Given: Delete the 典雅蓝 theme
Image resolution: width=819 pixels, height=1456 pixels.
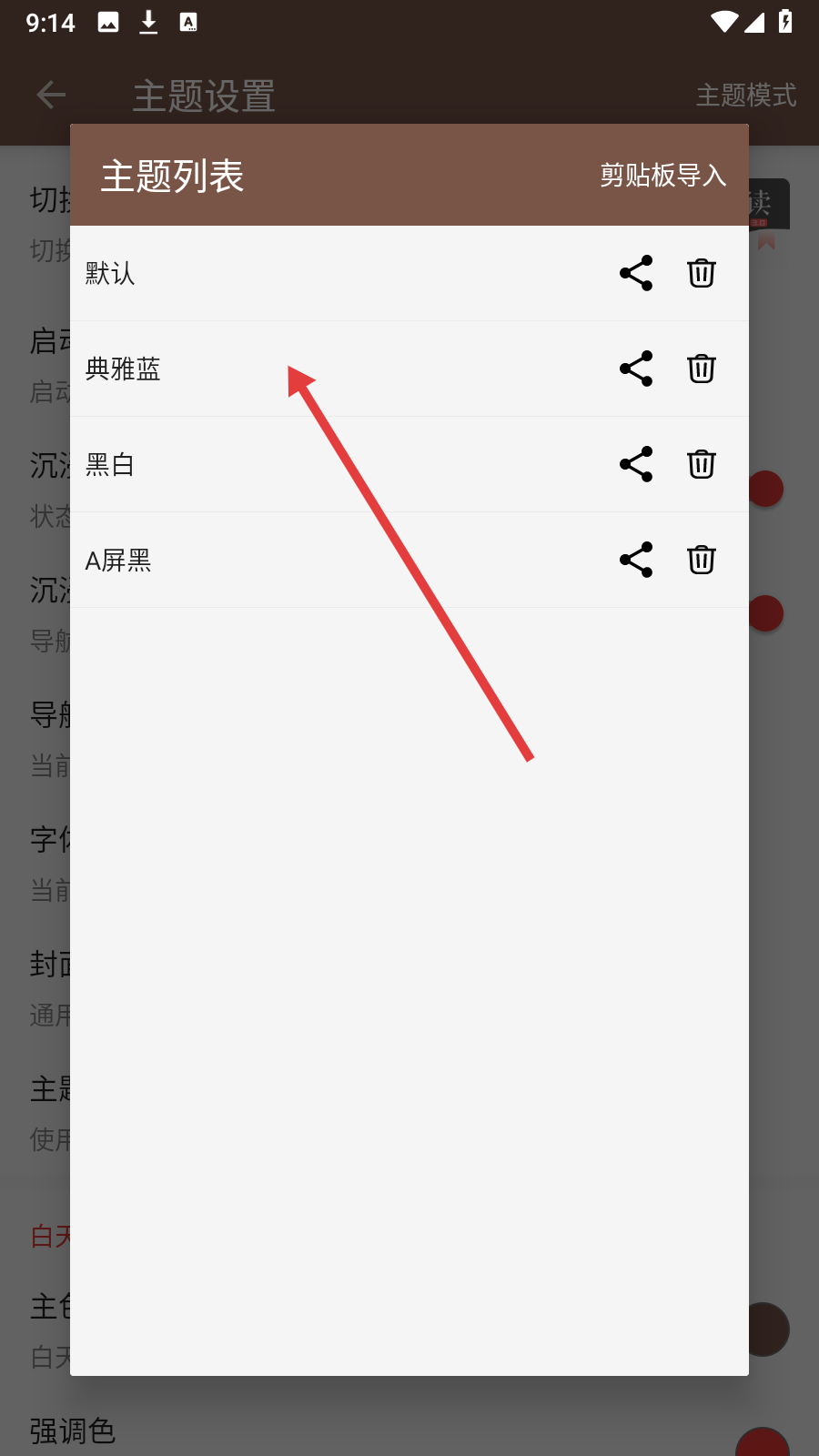Looking at the screenshot, I should click(x=701, y=369).
